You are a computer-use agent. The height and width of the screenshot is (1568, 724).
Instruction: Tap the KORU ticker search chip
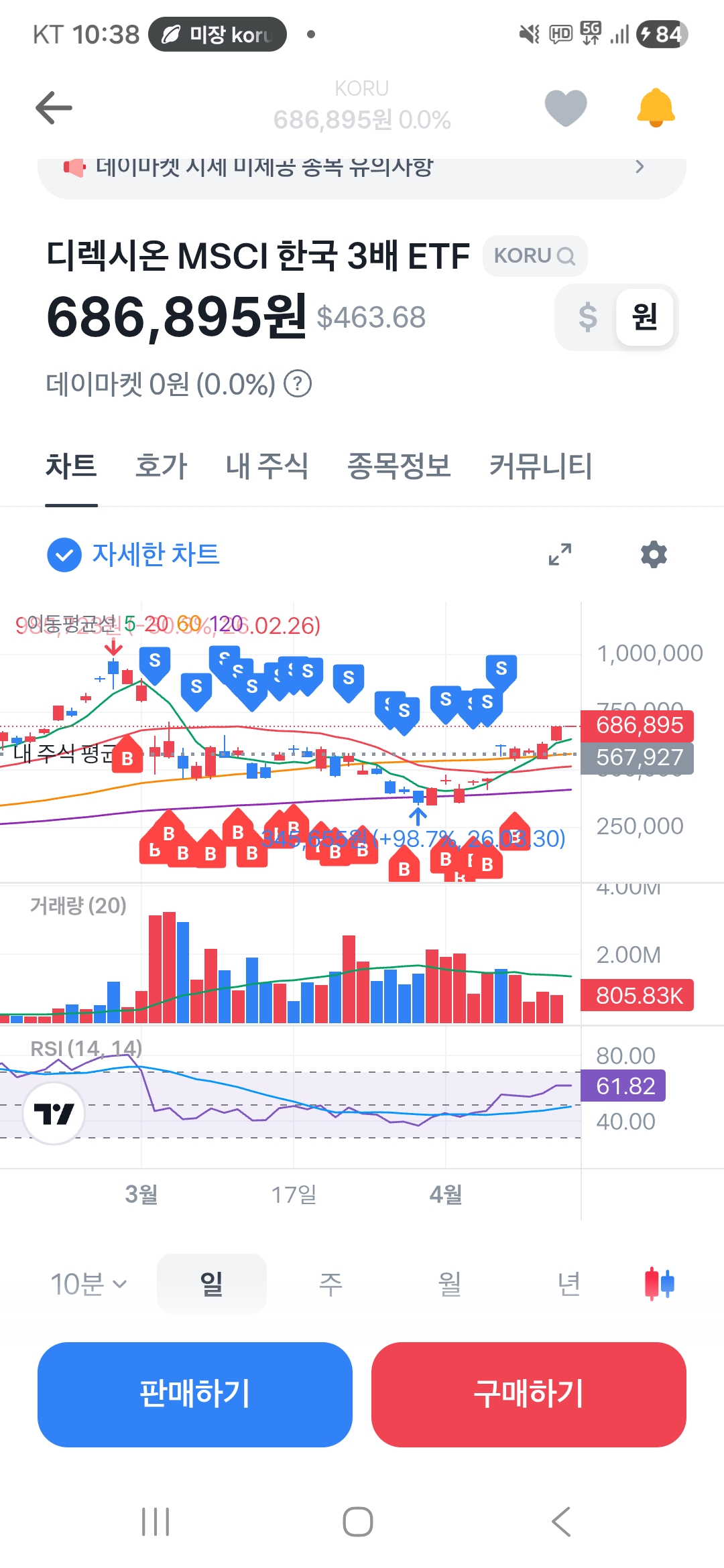pos(534,255)
